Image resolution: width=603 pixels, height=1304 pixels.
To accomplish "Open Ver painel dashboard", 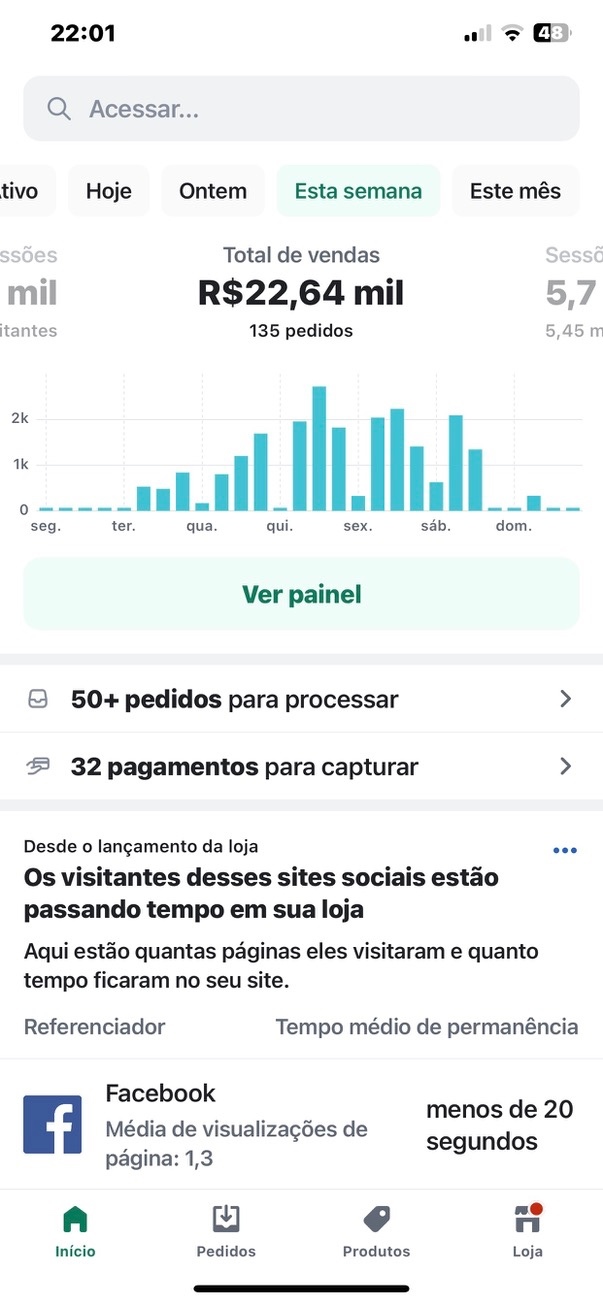I will [x=301, y=594].
